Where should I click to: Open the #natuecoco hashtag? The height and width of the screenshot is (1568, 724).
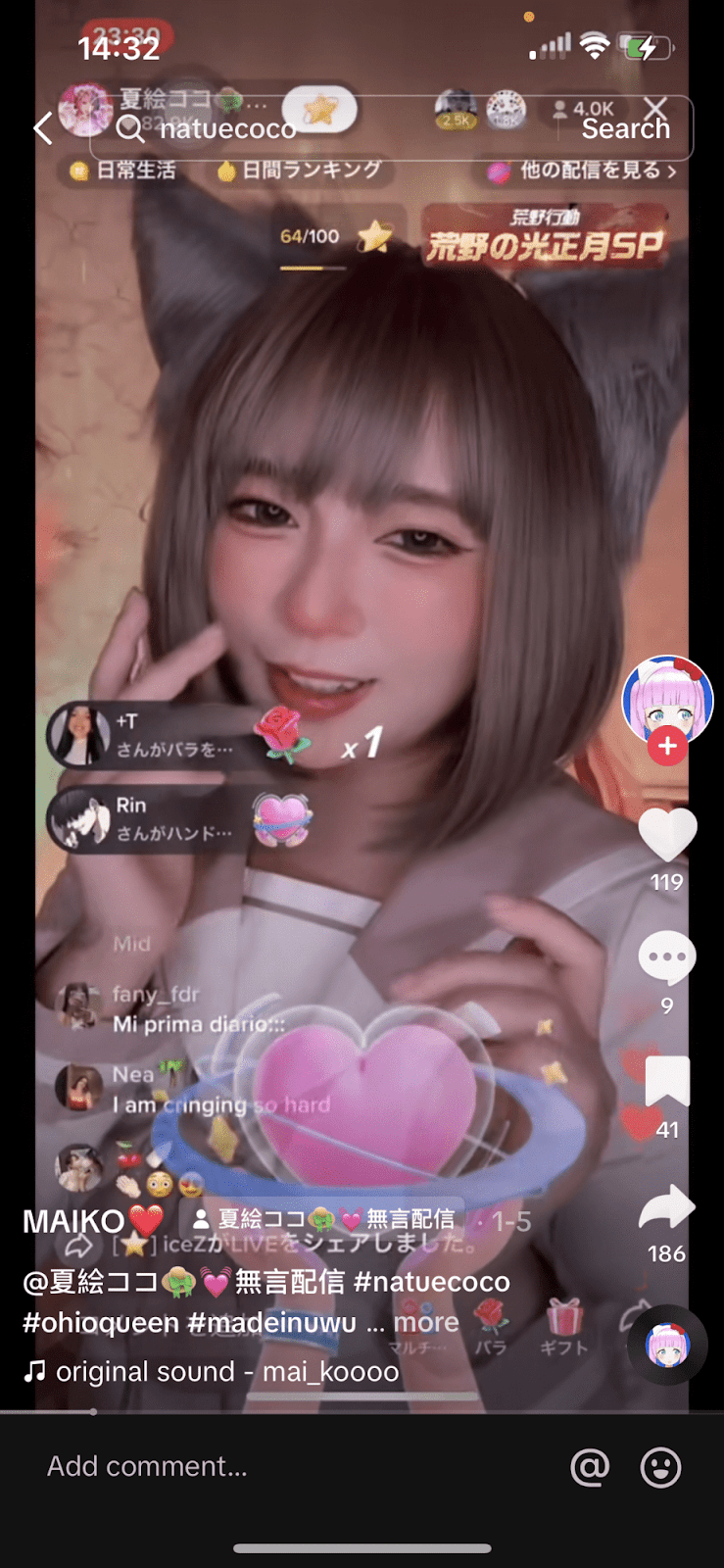pyautogui.click(x=431, y=1281)
